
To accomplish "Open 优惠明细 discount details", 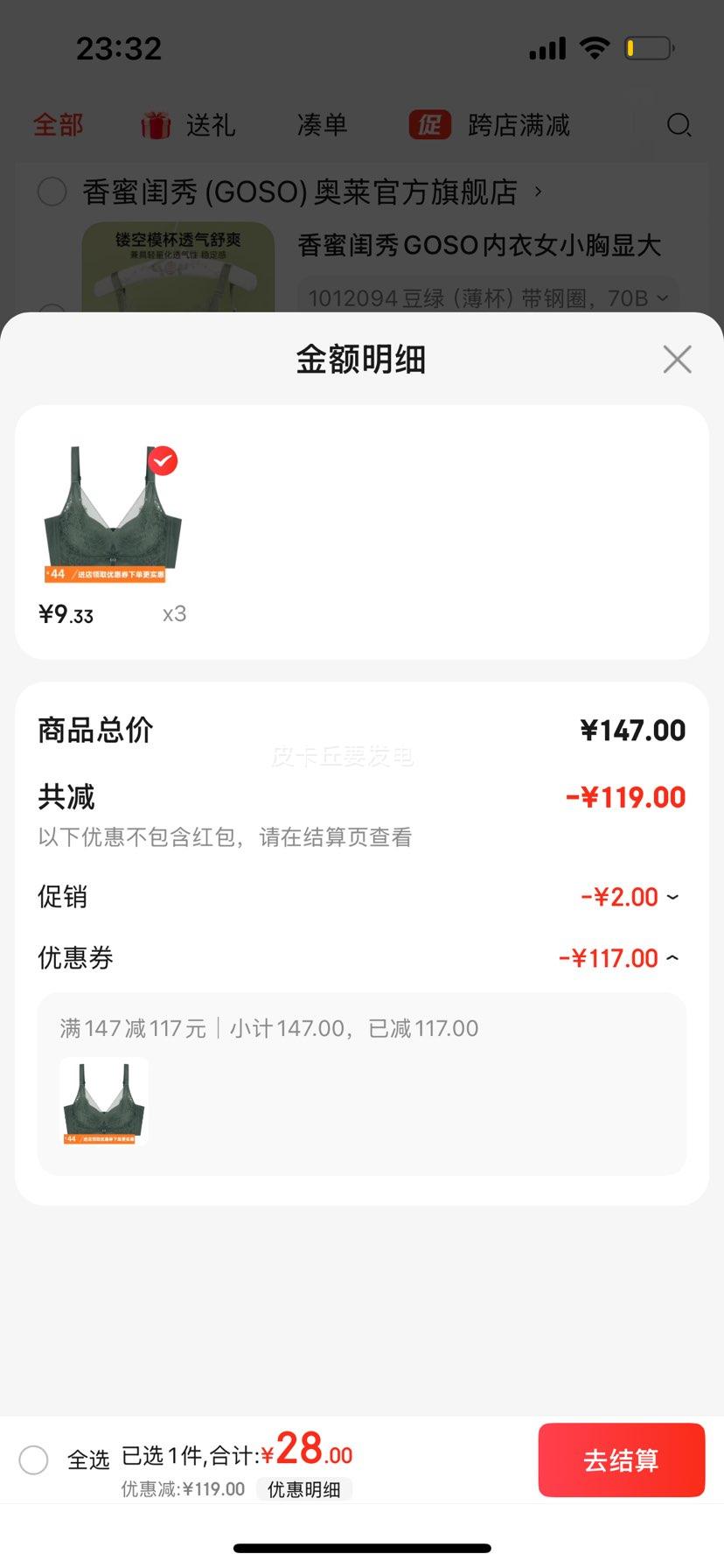I will pos(303,1489).
